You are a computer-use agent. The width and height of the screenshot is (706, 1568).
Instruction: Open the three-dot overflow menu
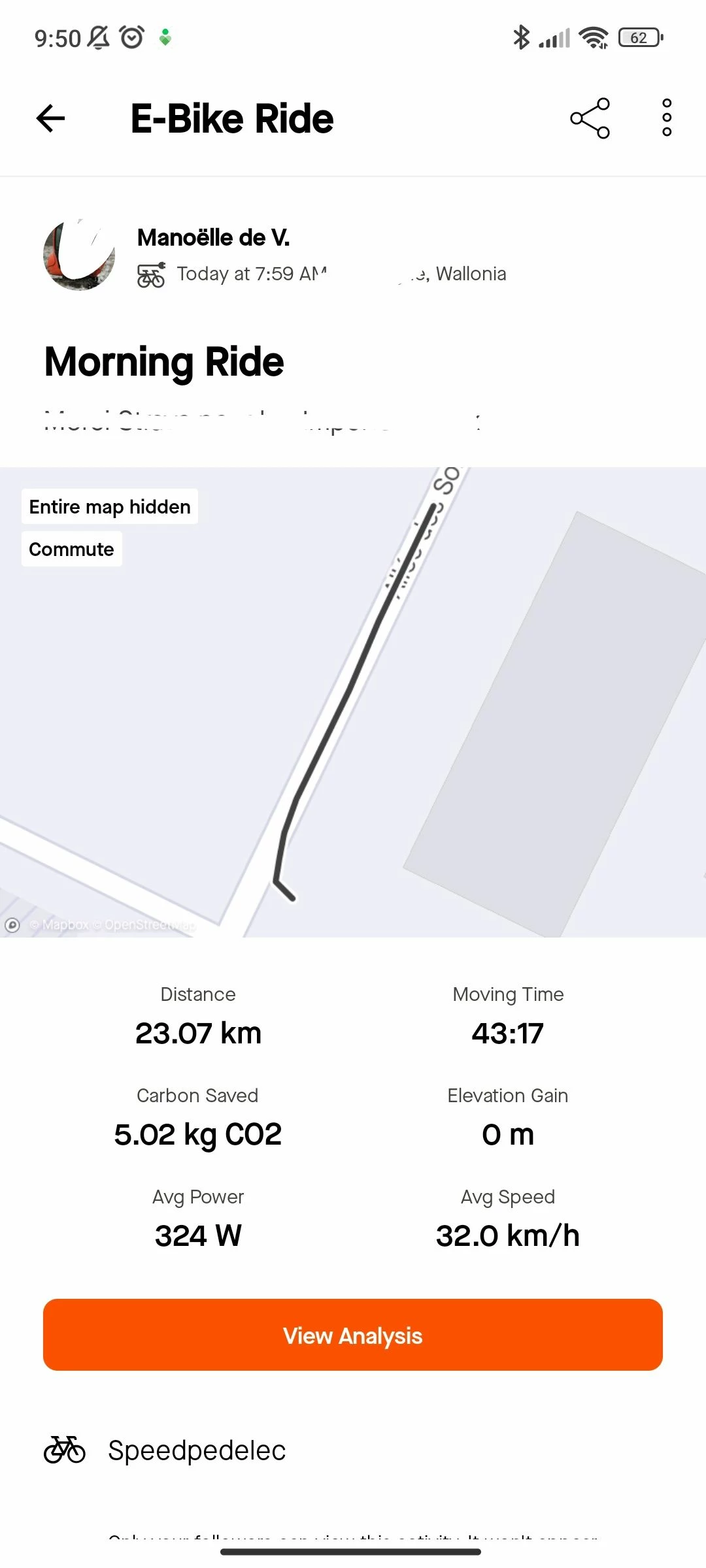tap(667, 118)
